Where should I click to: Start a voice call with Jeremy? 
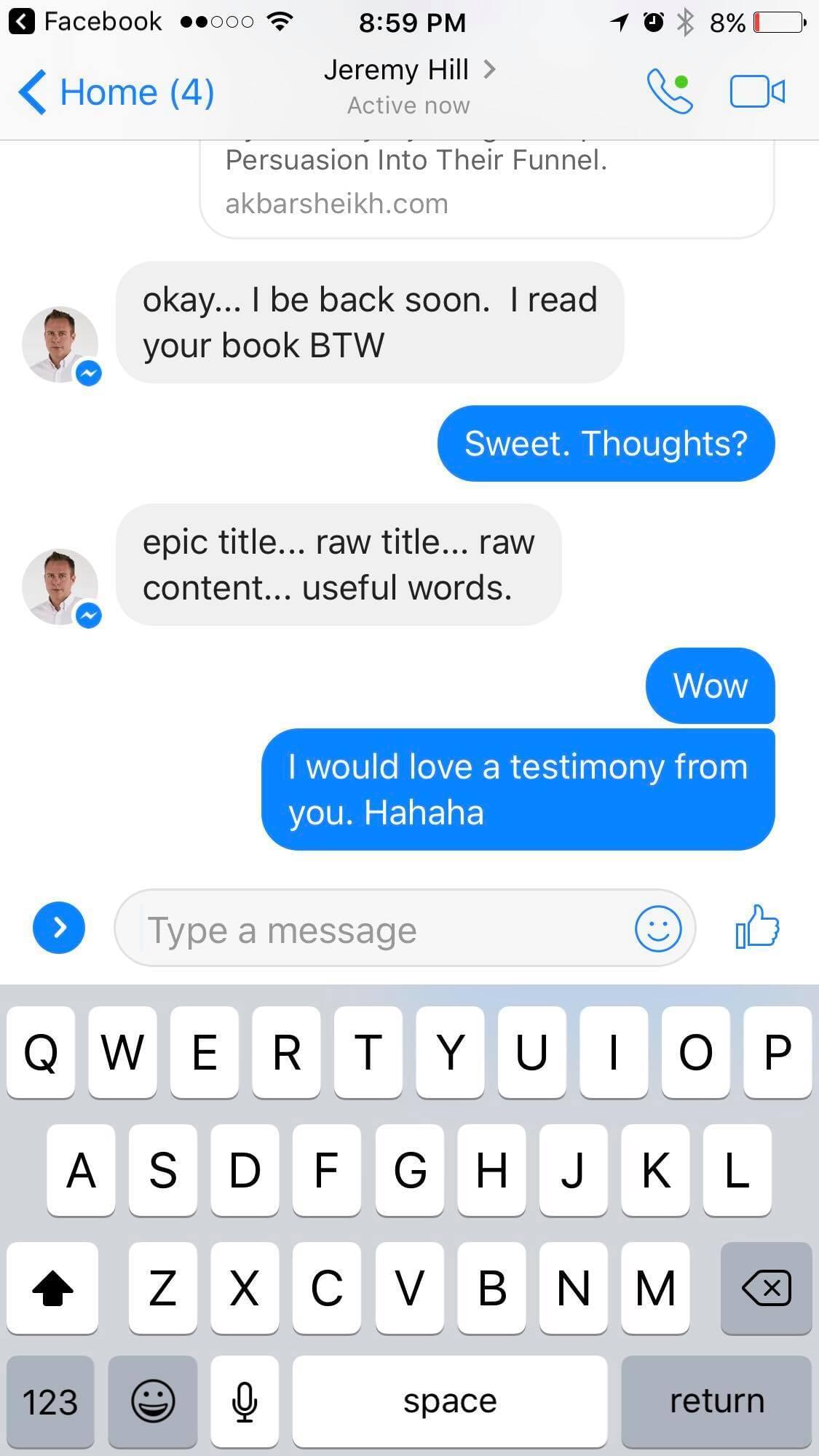click(669, 92)
